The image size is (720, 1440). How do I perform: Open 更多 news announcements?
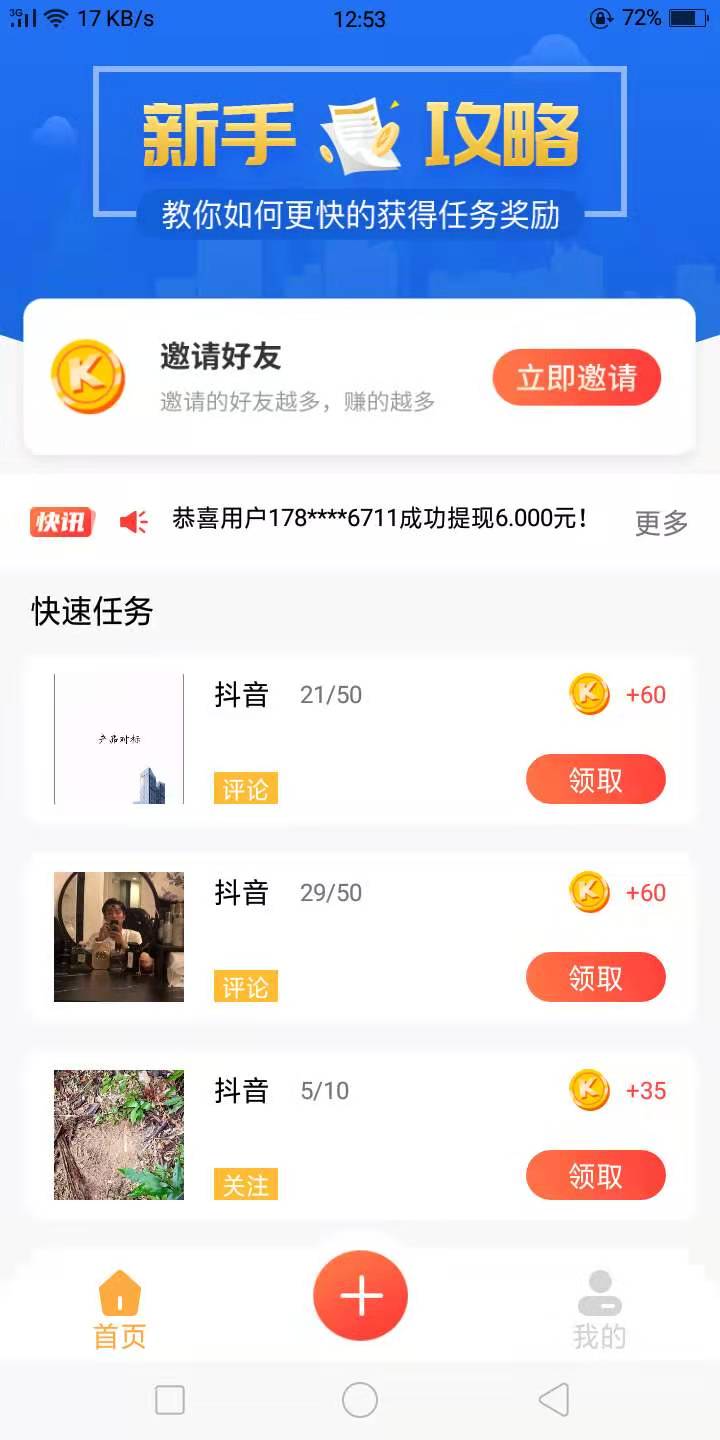[661, 522]
